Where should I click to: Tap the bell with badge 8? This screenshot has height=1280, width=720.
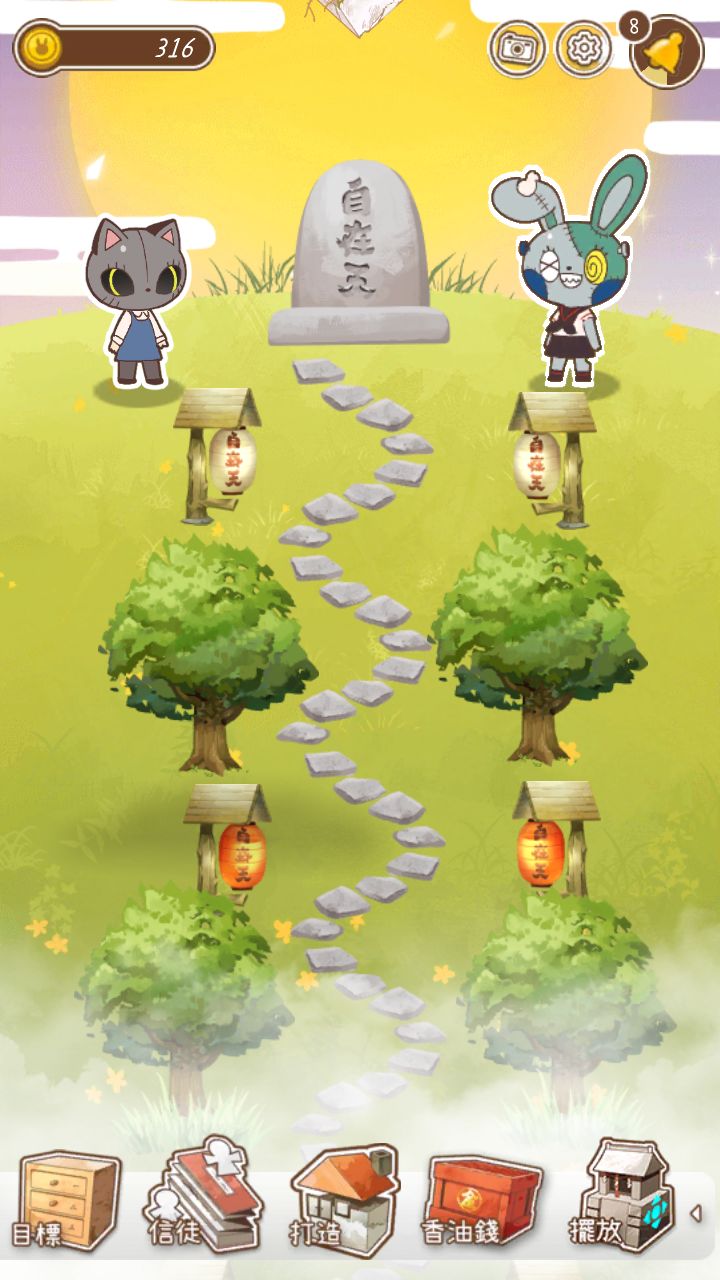[x=667, y=51]
